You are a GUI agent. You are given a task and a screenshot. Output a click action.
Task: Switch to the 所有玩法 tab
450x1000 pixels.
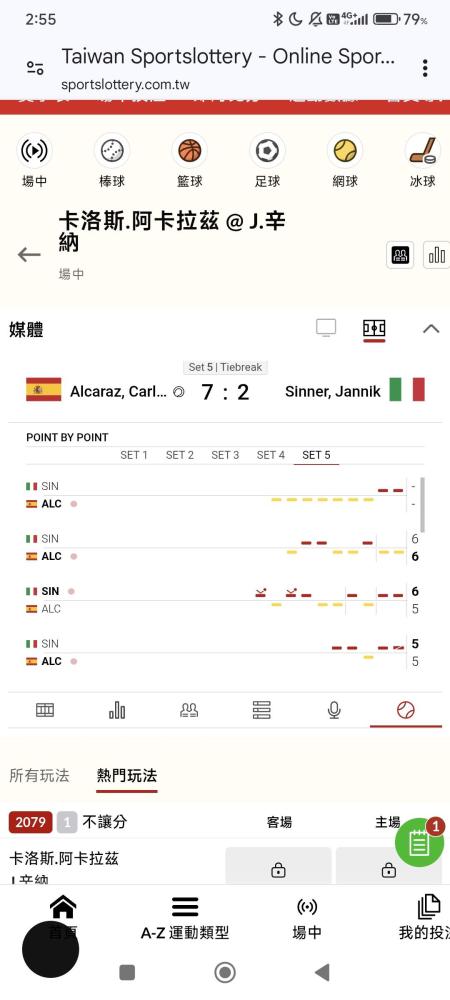[39, 776]
